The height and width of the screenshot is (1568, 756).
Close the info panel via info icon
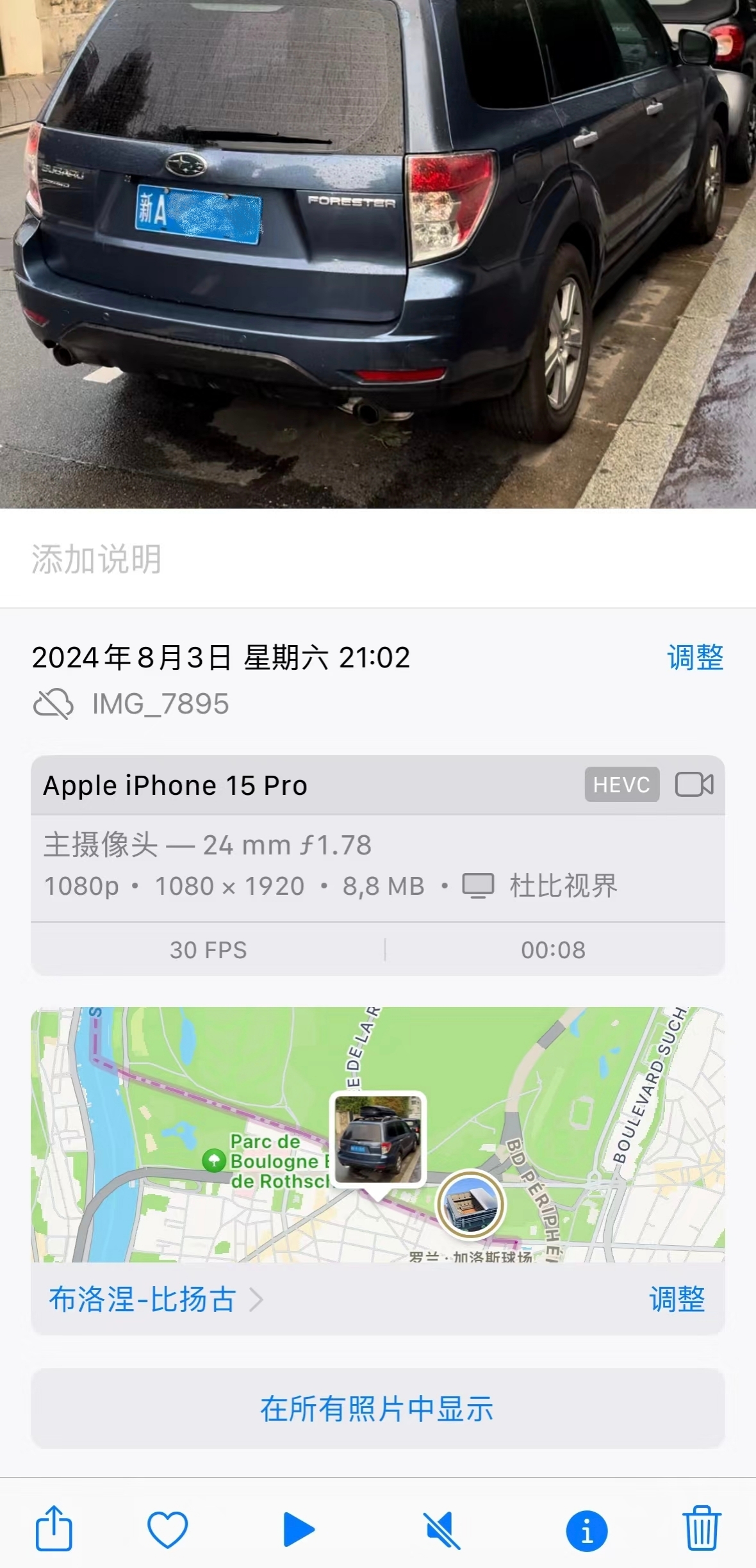pos(586,1531)
